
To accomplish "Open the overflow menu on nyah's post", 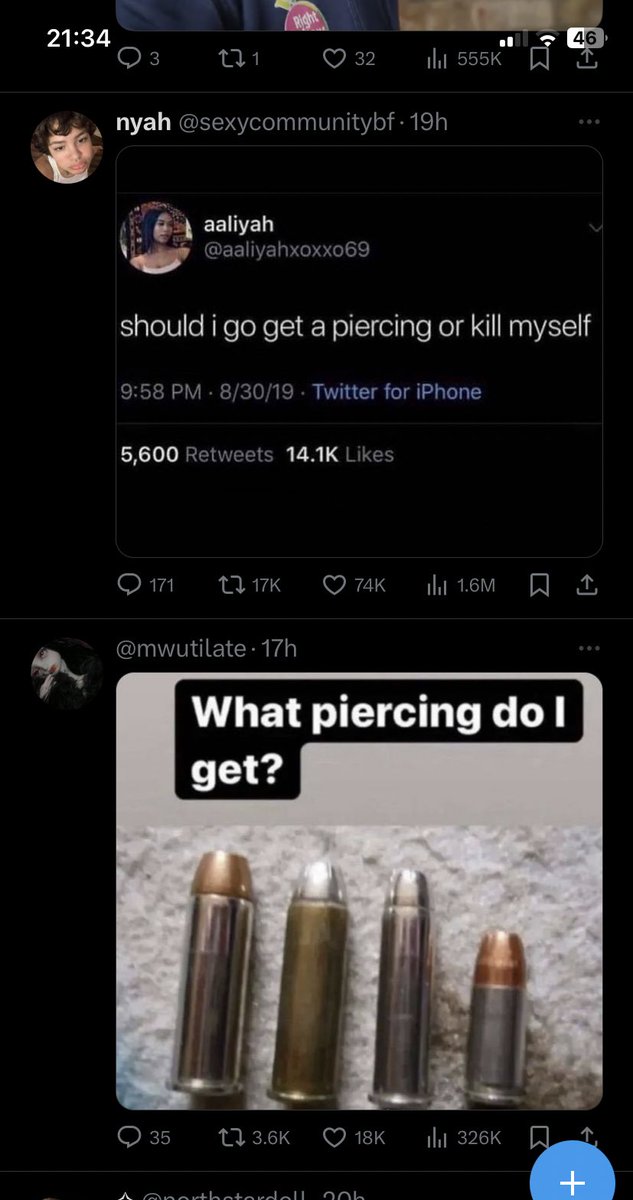I will (x=589, y=123).
